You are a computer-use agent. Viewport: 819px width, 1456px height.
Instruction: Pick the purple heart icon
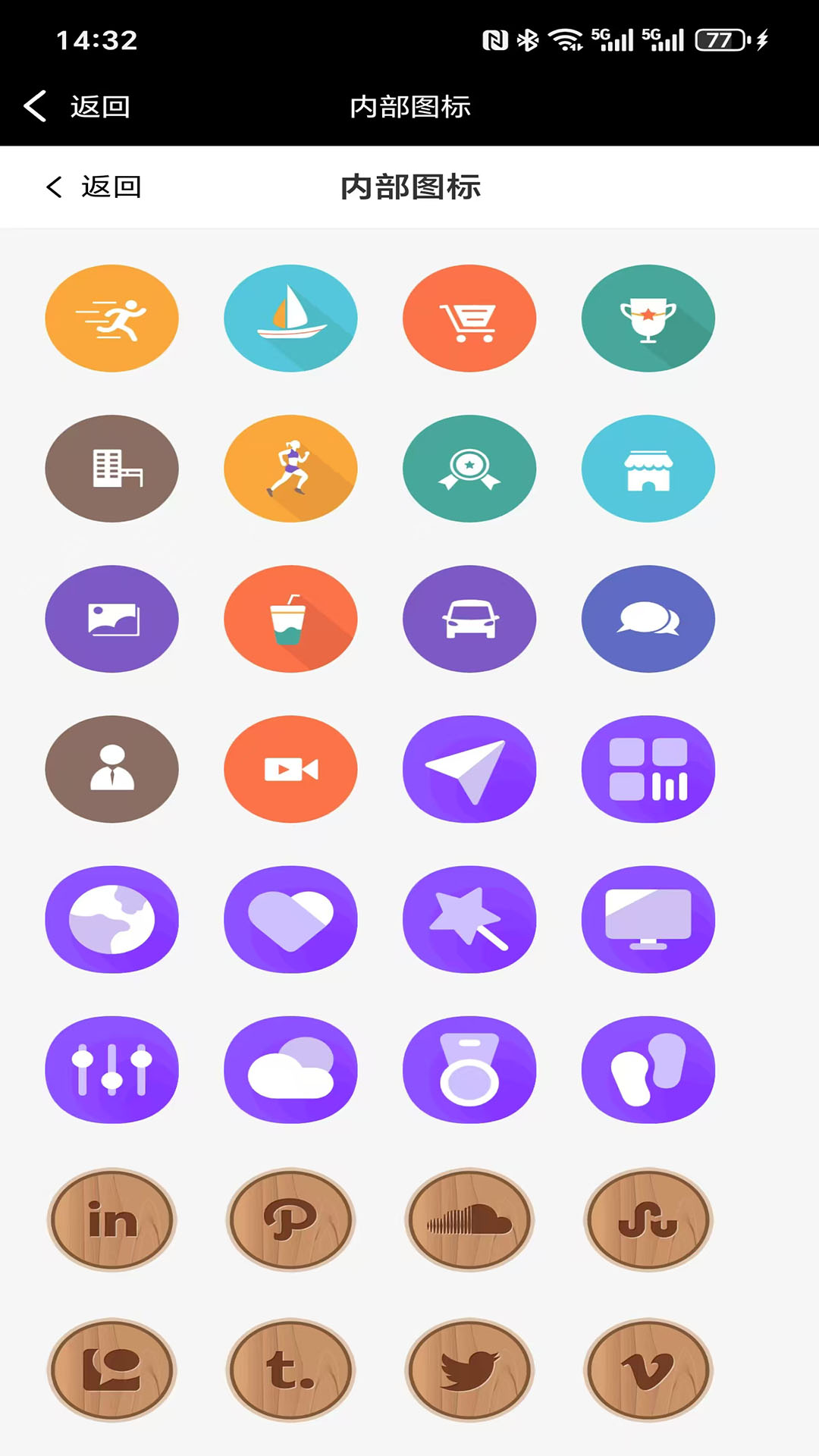tap(290, 919)
